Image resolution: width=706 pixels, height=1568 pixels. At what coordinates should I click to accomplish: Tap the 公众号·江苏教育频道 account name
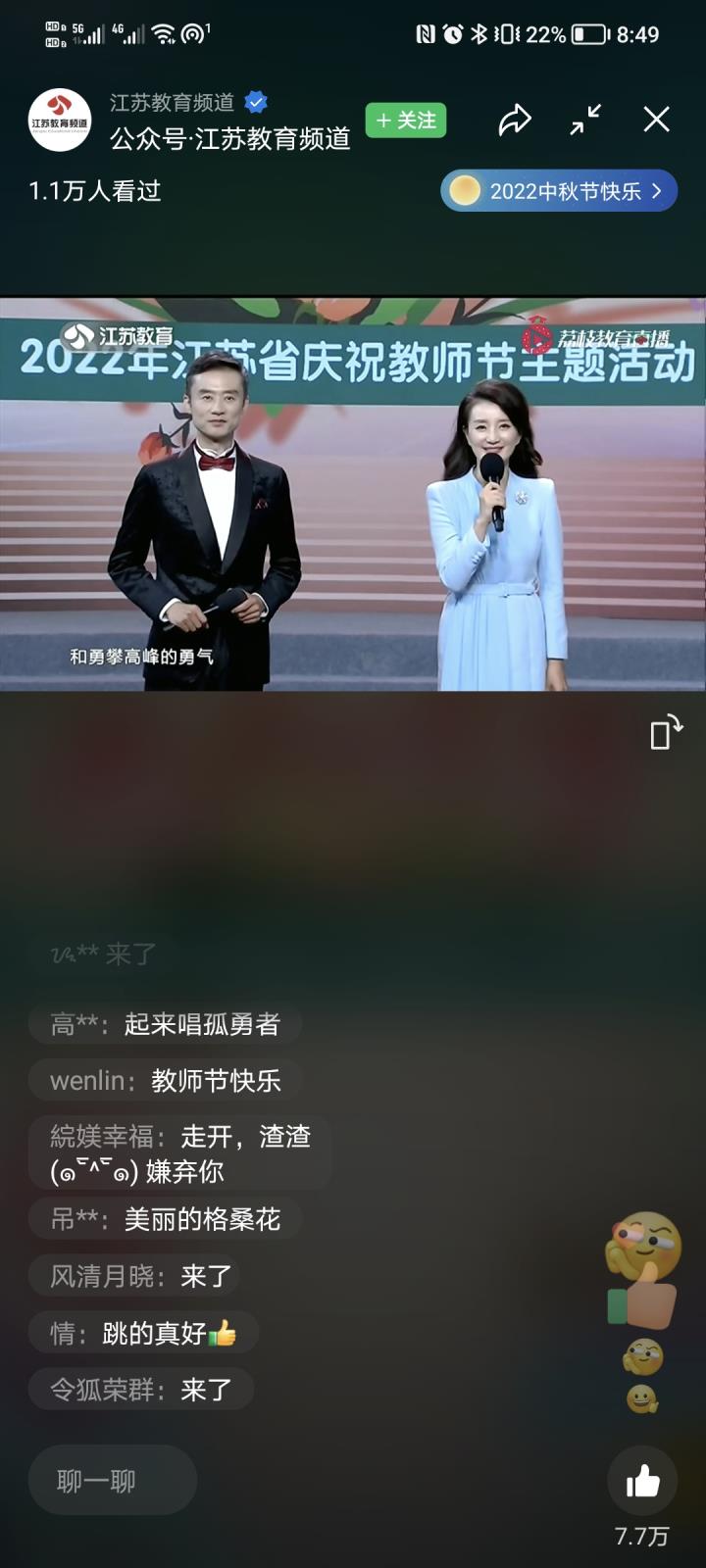coord(233,139)
